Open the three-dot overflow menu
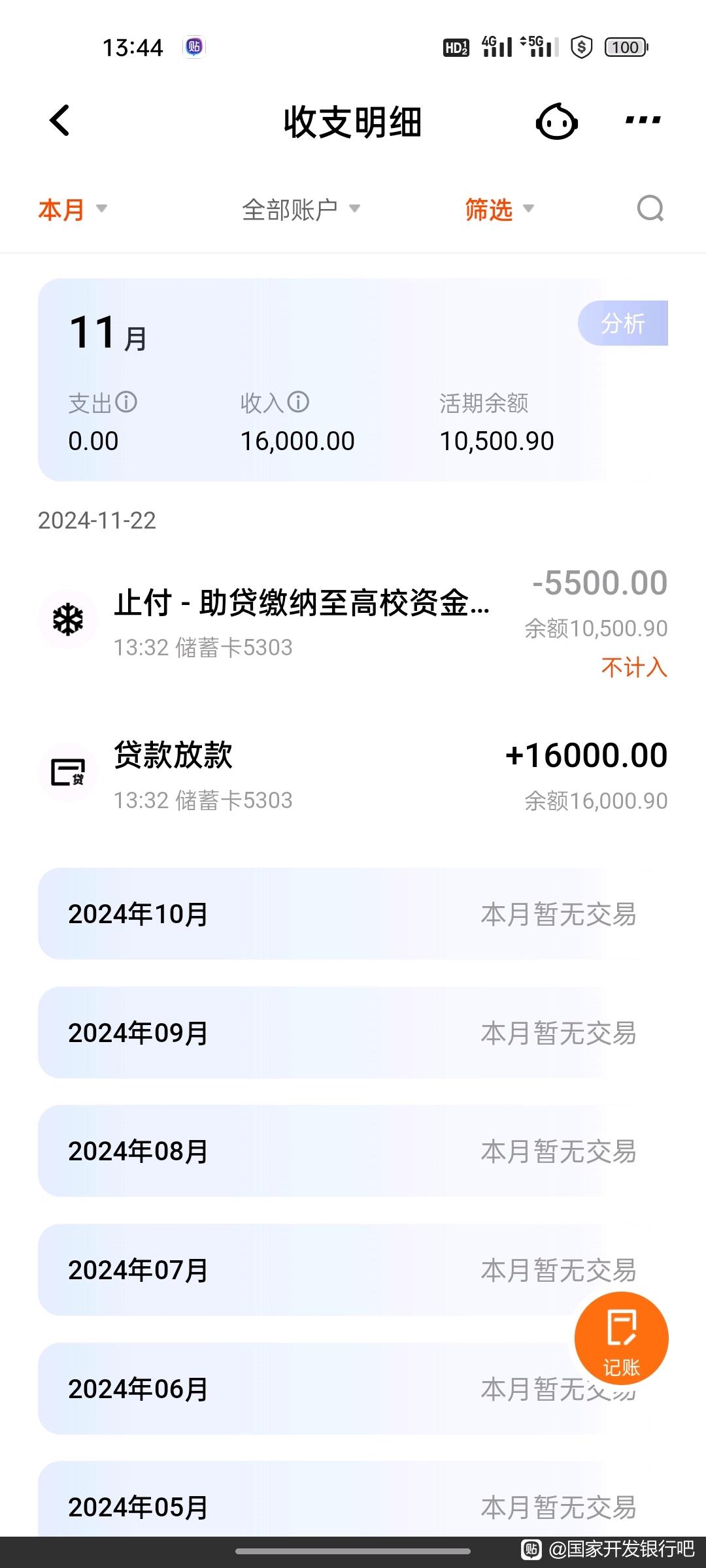706x1568 pixels. pos(643,120)
